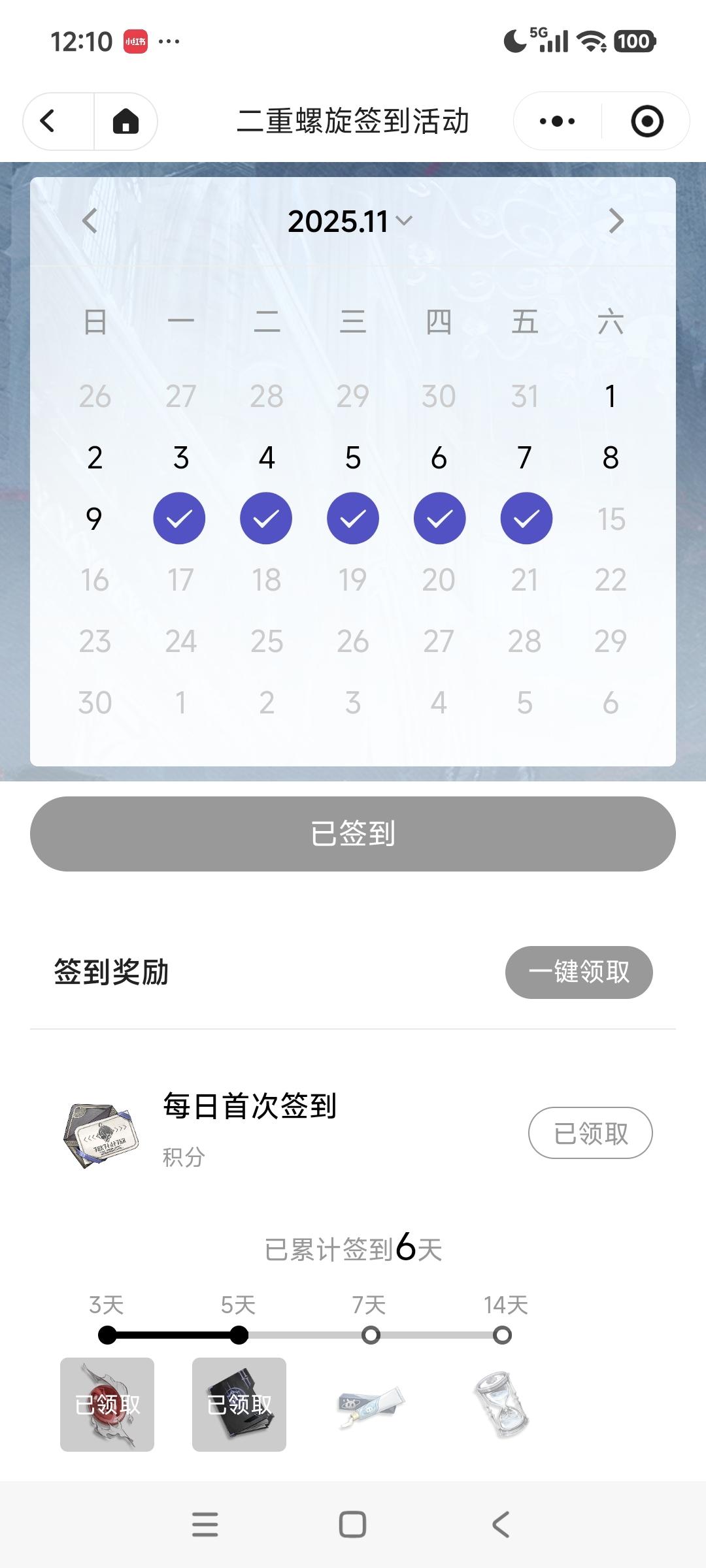Tap 已领取 for the daily first check-in

(x=590, y=1133)
